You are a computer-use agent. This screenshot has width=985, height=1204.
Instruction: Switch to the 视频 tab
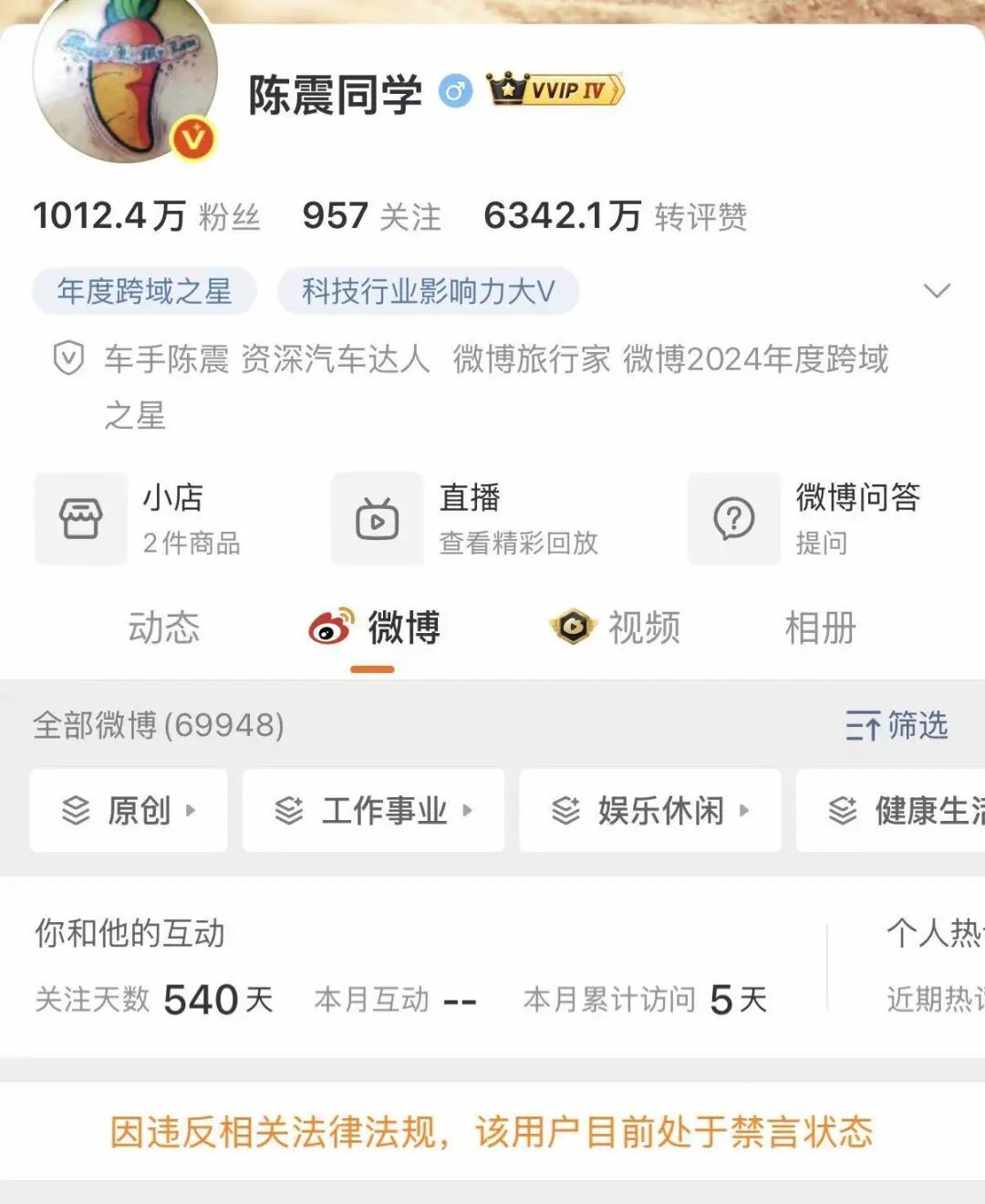pyautogui.click(x=616, y=628)
